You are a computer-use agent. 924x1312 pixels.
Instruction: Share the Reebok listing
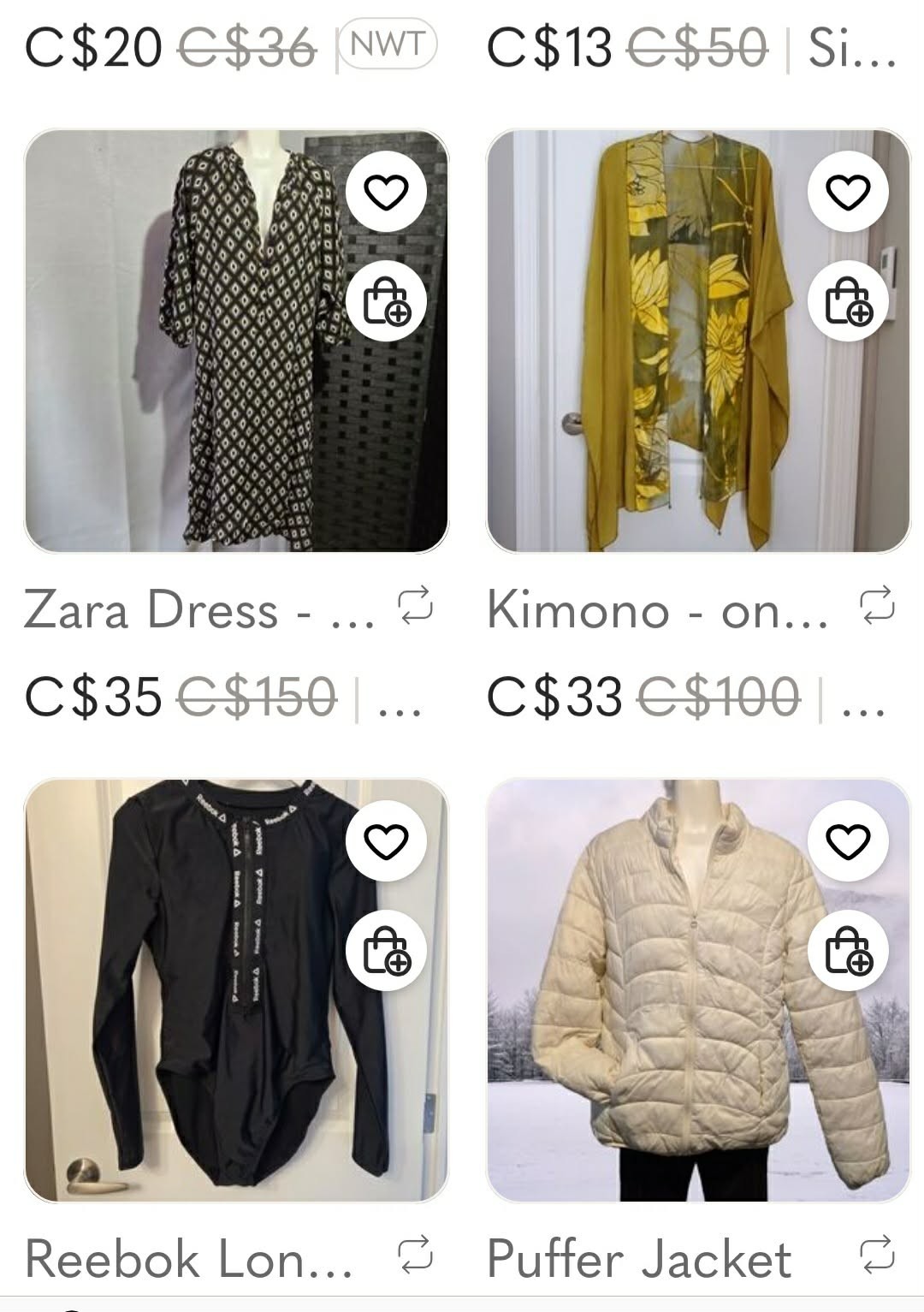[416, 1256]
